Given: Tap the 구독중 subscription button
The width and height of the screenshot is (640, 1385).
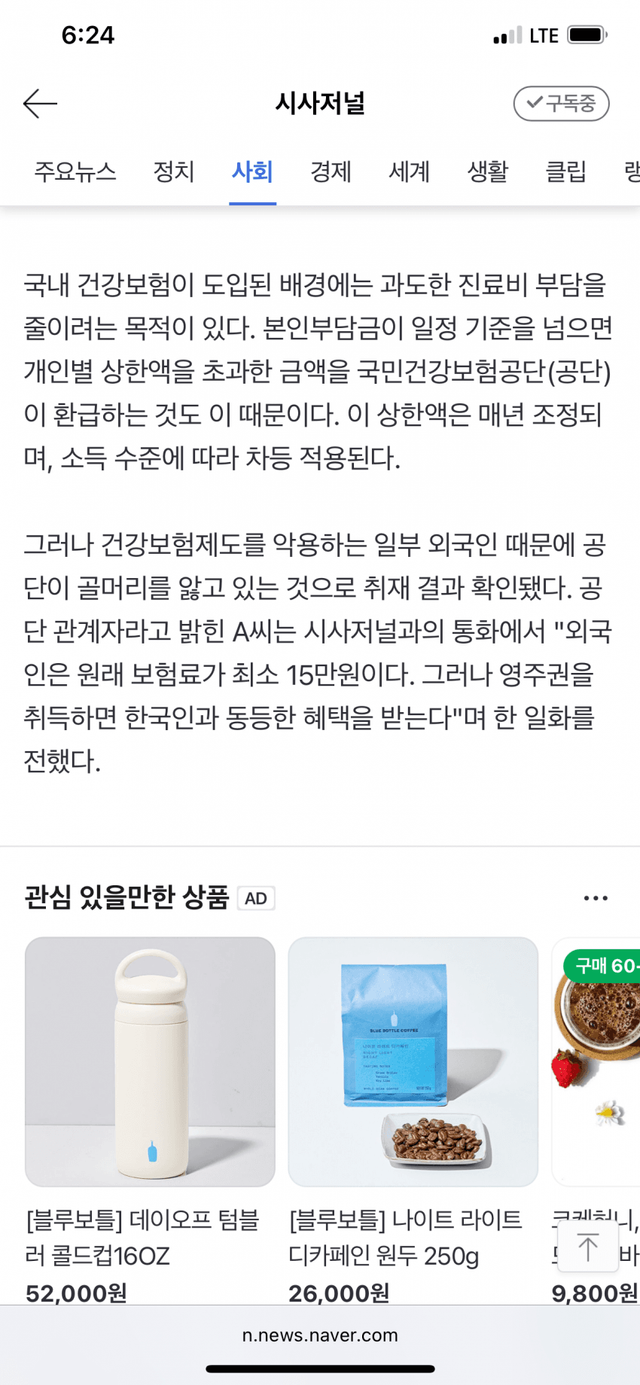Looking at the screenshot, I should [x=561, y=103].
